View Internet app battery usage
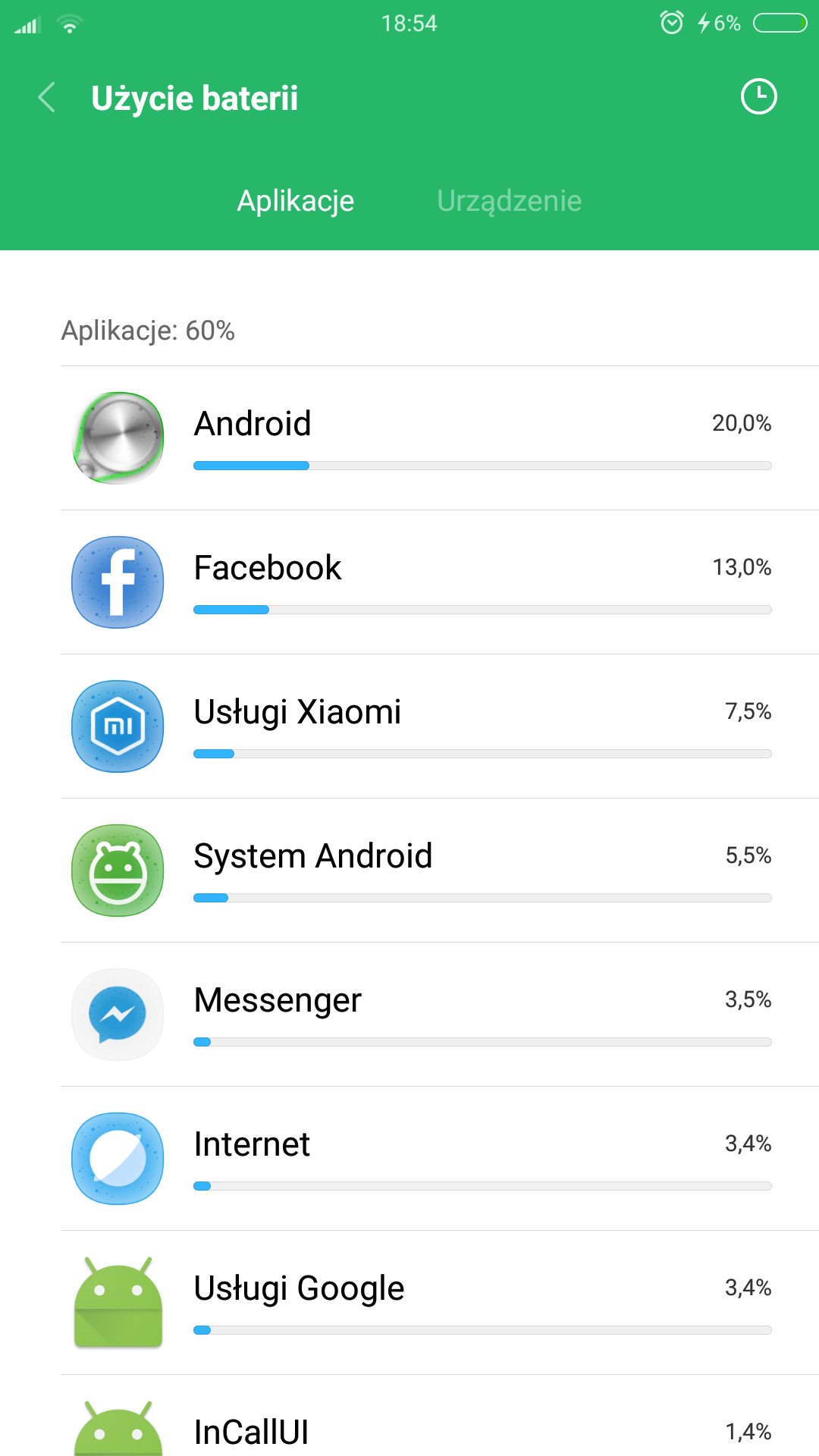 440,1159
